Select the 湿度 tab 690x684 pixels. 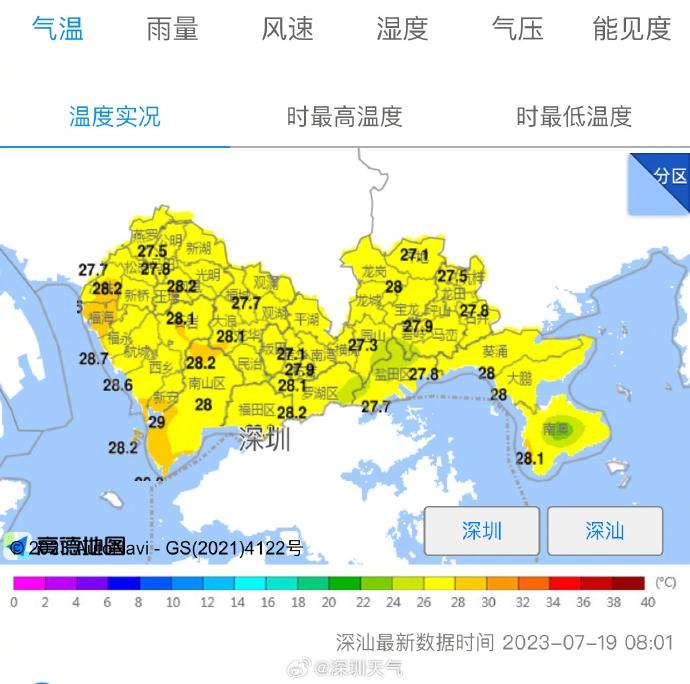(402, 29)
